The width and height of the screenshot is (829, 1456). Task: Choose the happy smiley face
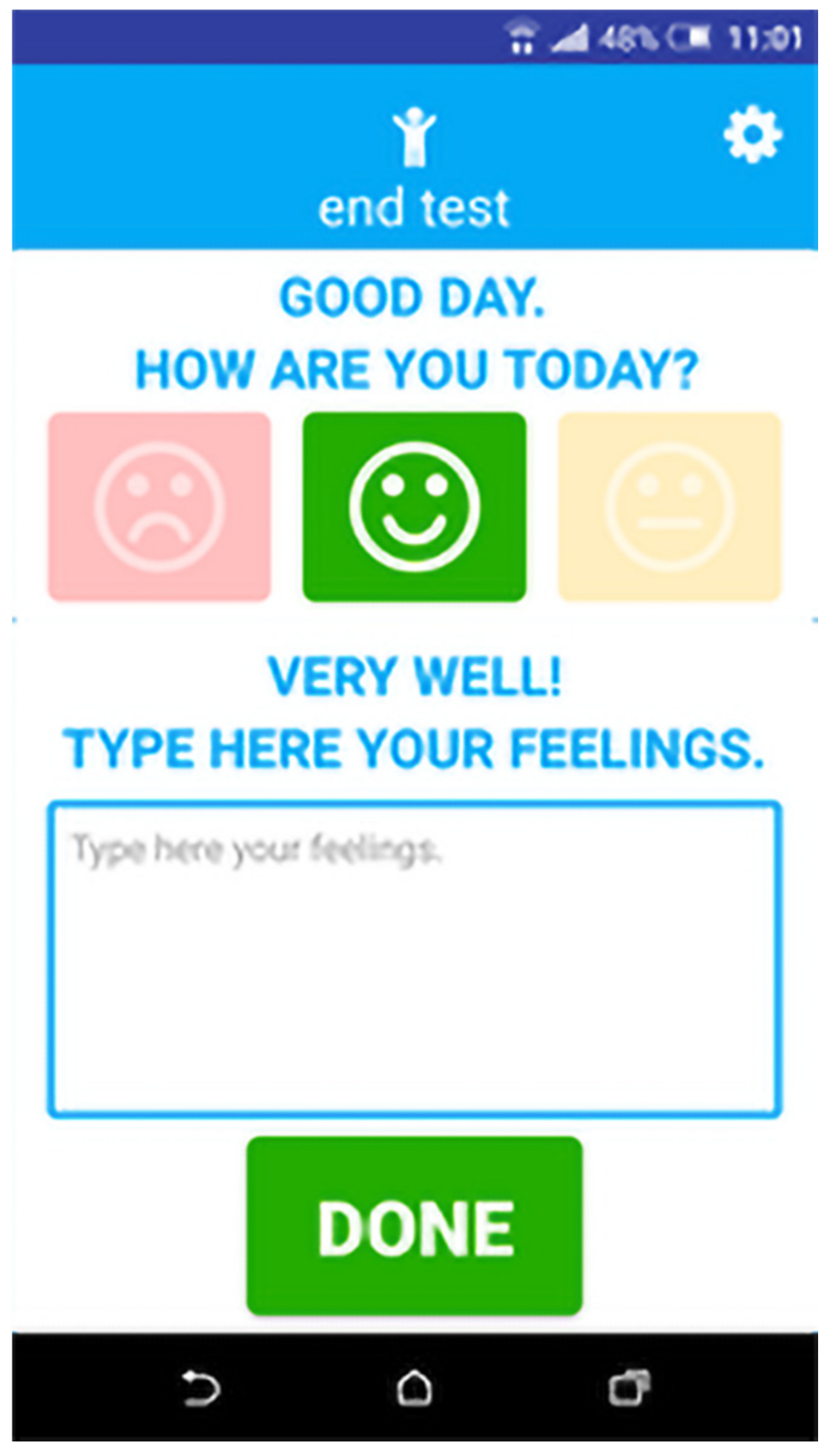pyautogui.click(x=414, y=507)
